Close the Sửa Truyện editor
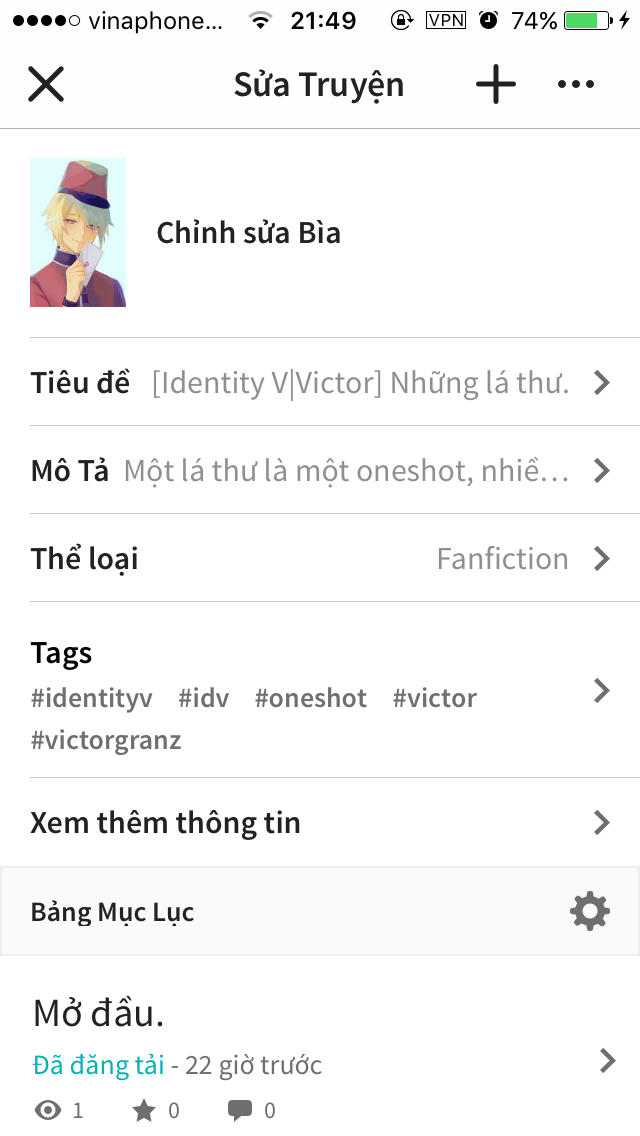 pos(46,85)
